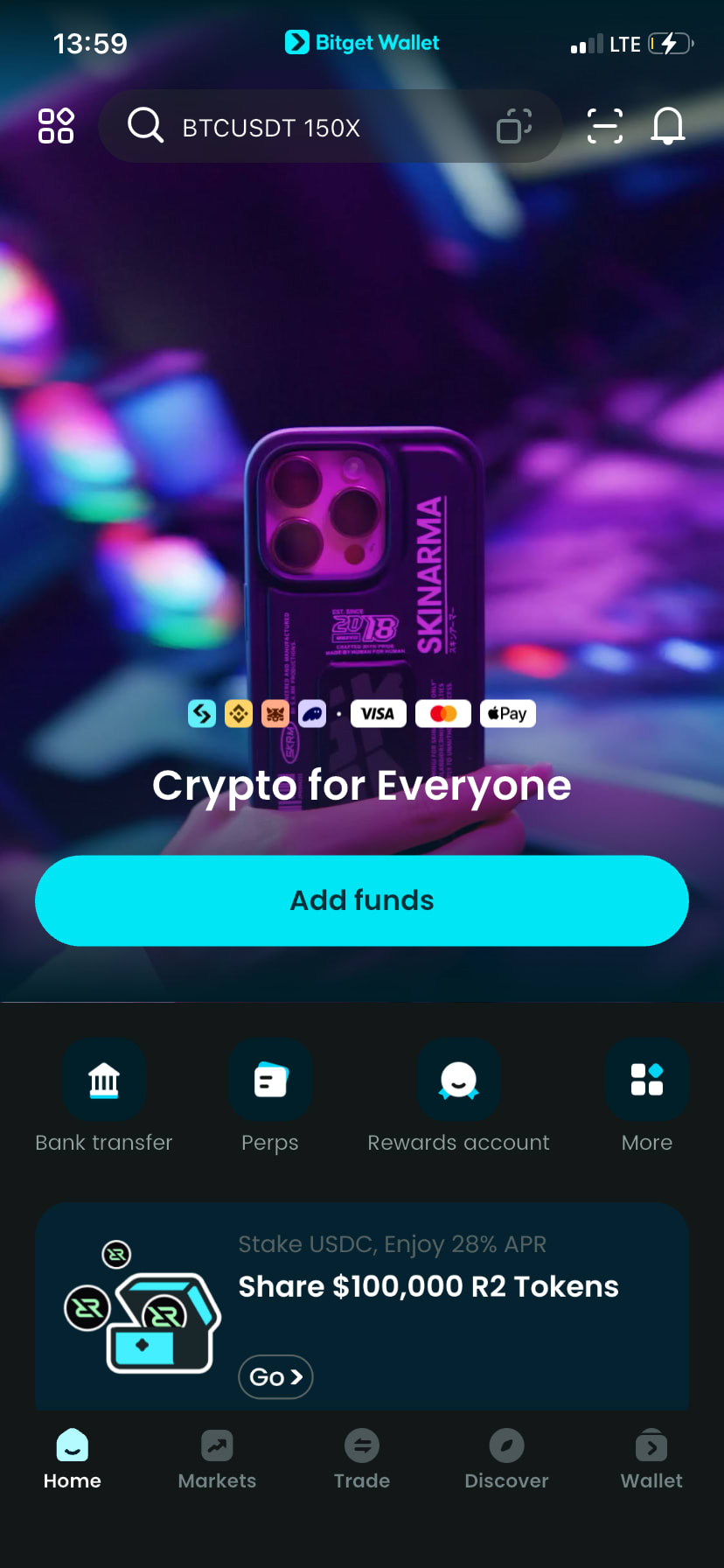This screenshot has width=724, height=1568.
Task: Open the notifications bell
Action: (x=668, y=126)
